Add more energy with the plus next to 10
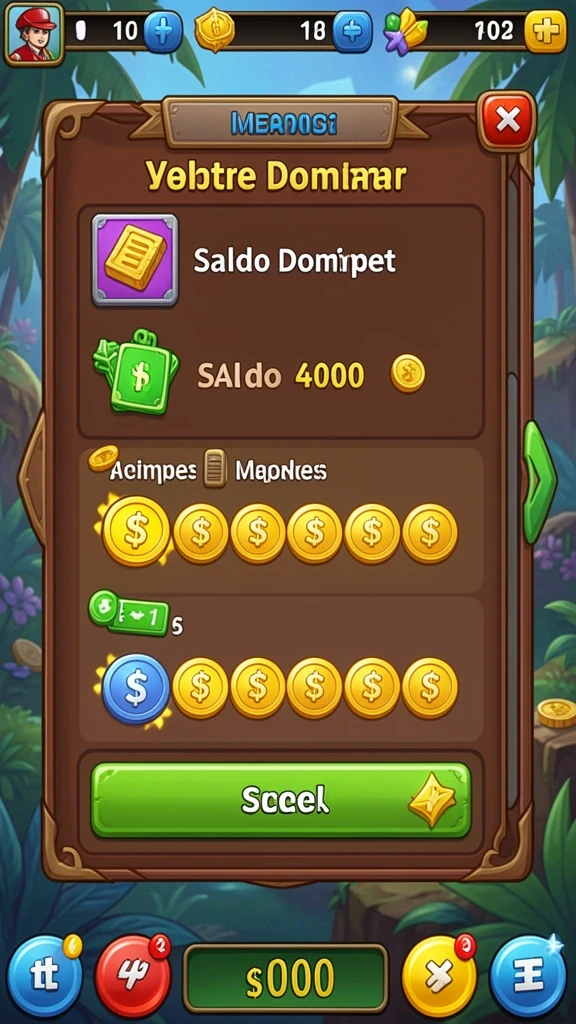 pos(163,31)
